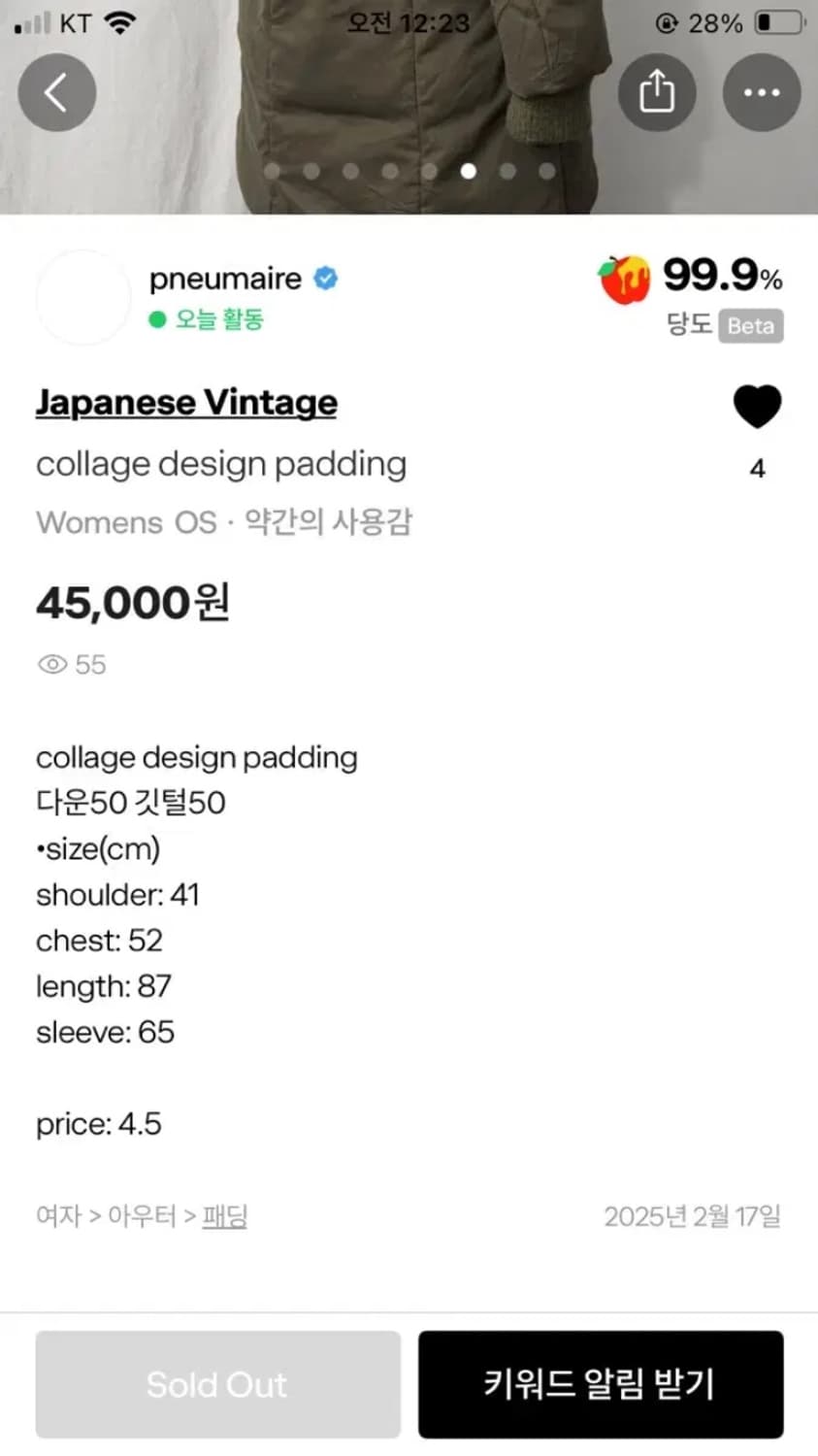Tap the Sold Out button
Image resolution: width=818 pixels, height=1456 pixels.
tap(217, 1384)
